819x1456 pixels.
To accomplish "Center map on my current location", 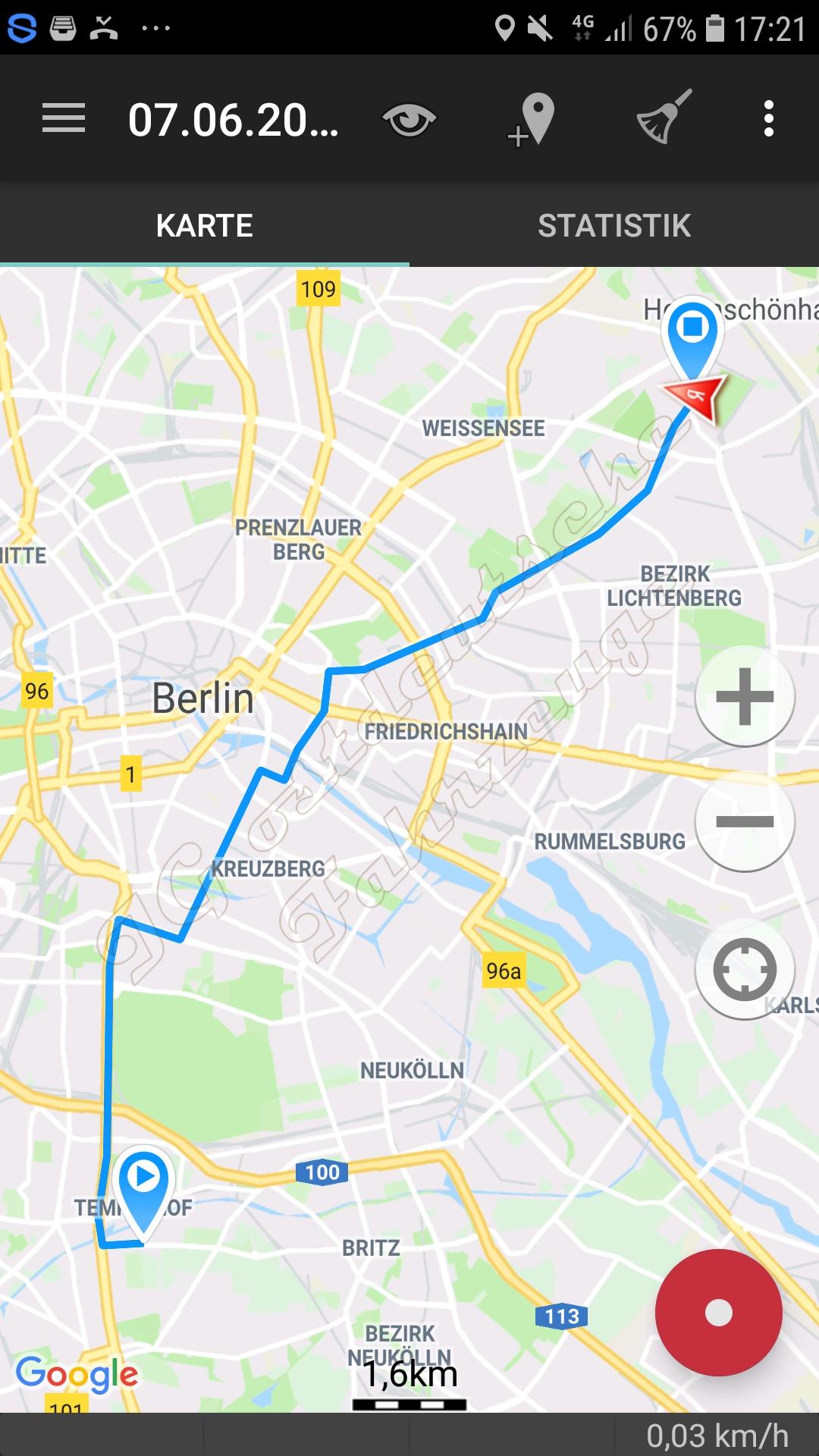I will pyautogui.click(x=745, y=969).
